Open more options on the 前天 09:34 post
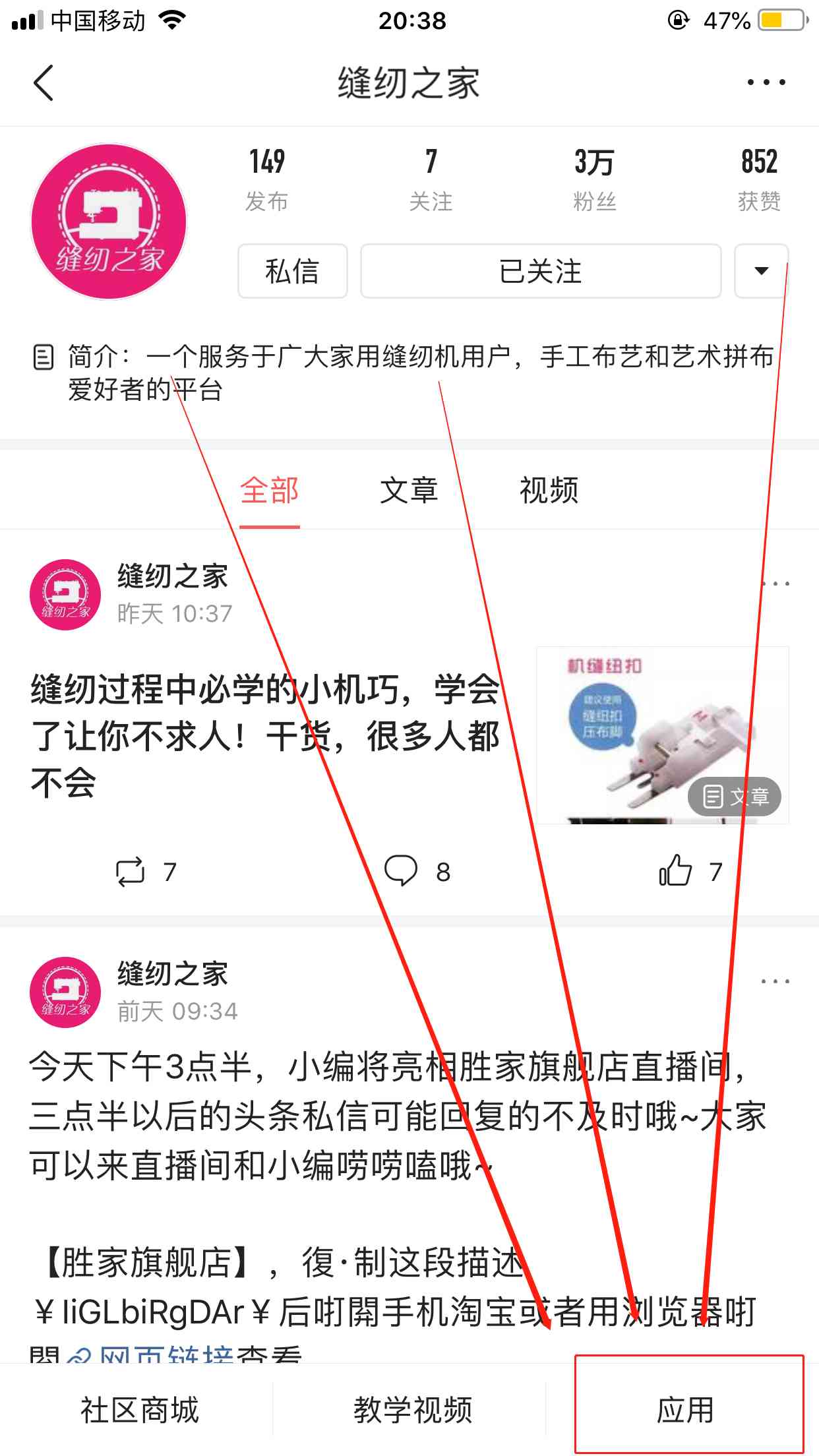 point(775,981)
